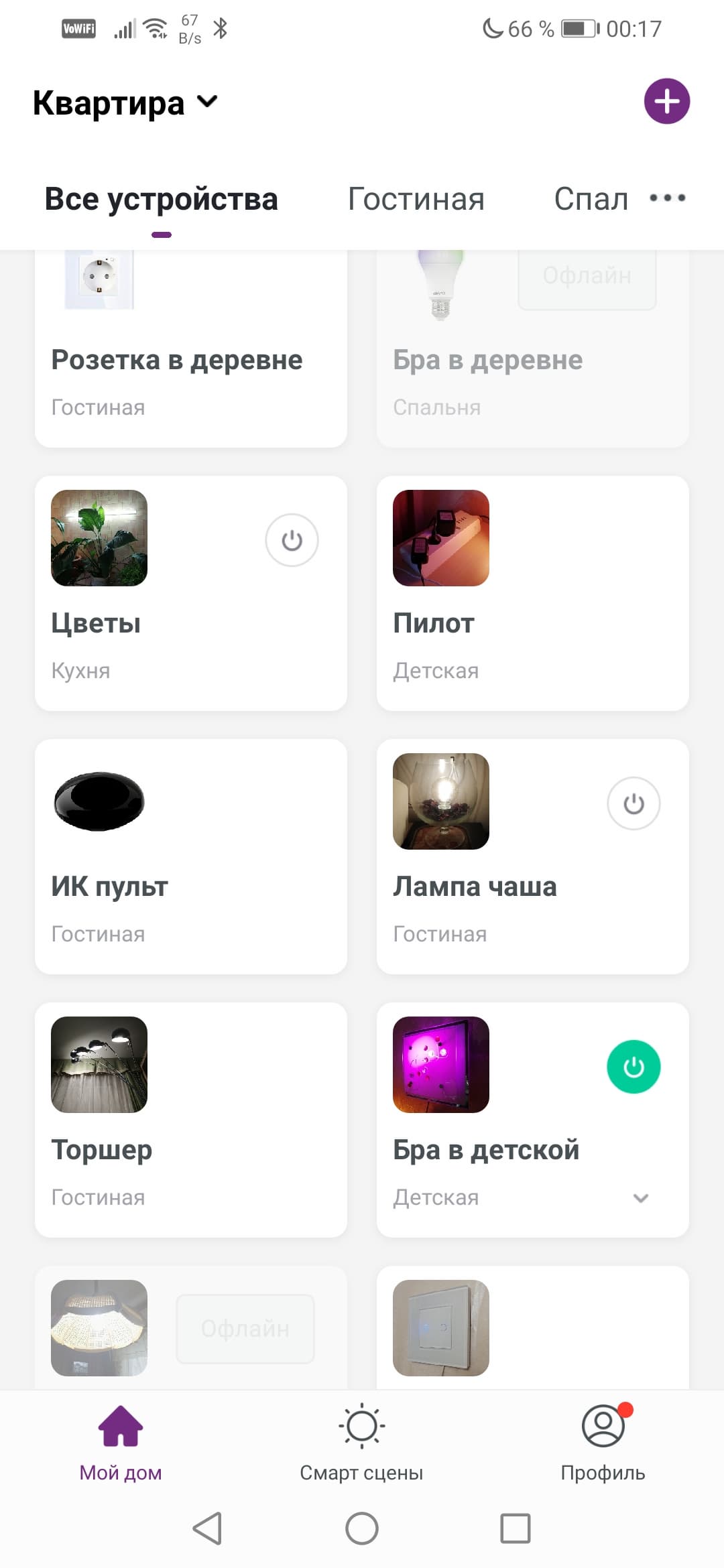
Task: Open the three-dots room management menu
Action: click(667, 198)
